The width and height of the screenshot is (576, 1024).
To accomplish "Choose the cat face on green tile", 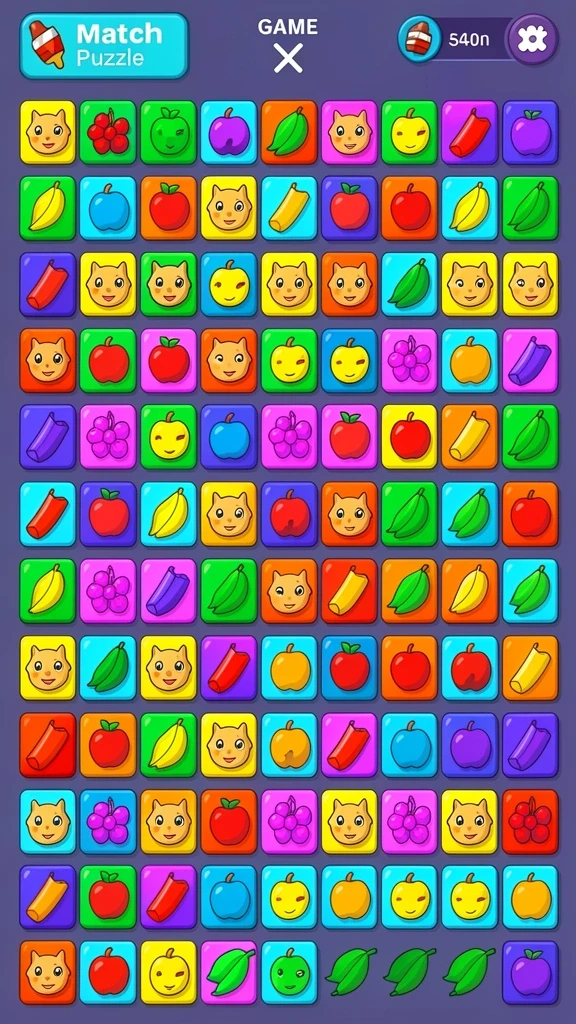I will (x=168, y=284).
